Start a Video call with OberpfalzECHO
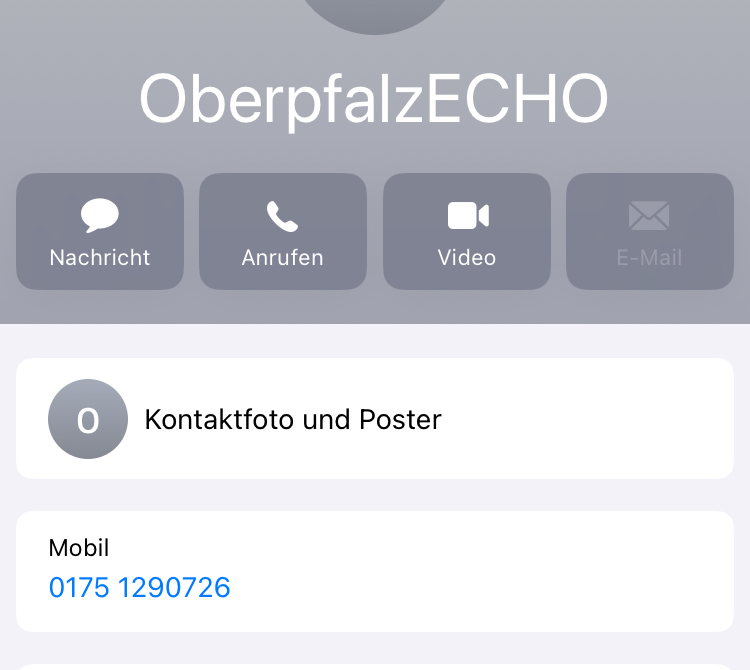The width and height of the screenshot is (750, 670). point(467,232)
